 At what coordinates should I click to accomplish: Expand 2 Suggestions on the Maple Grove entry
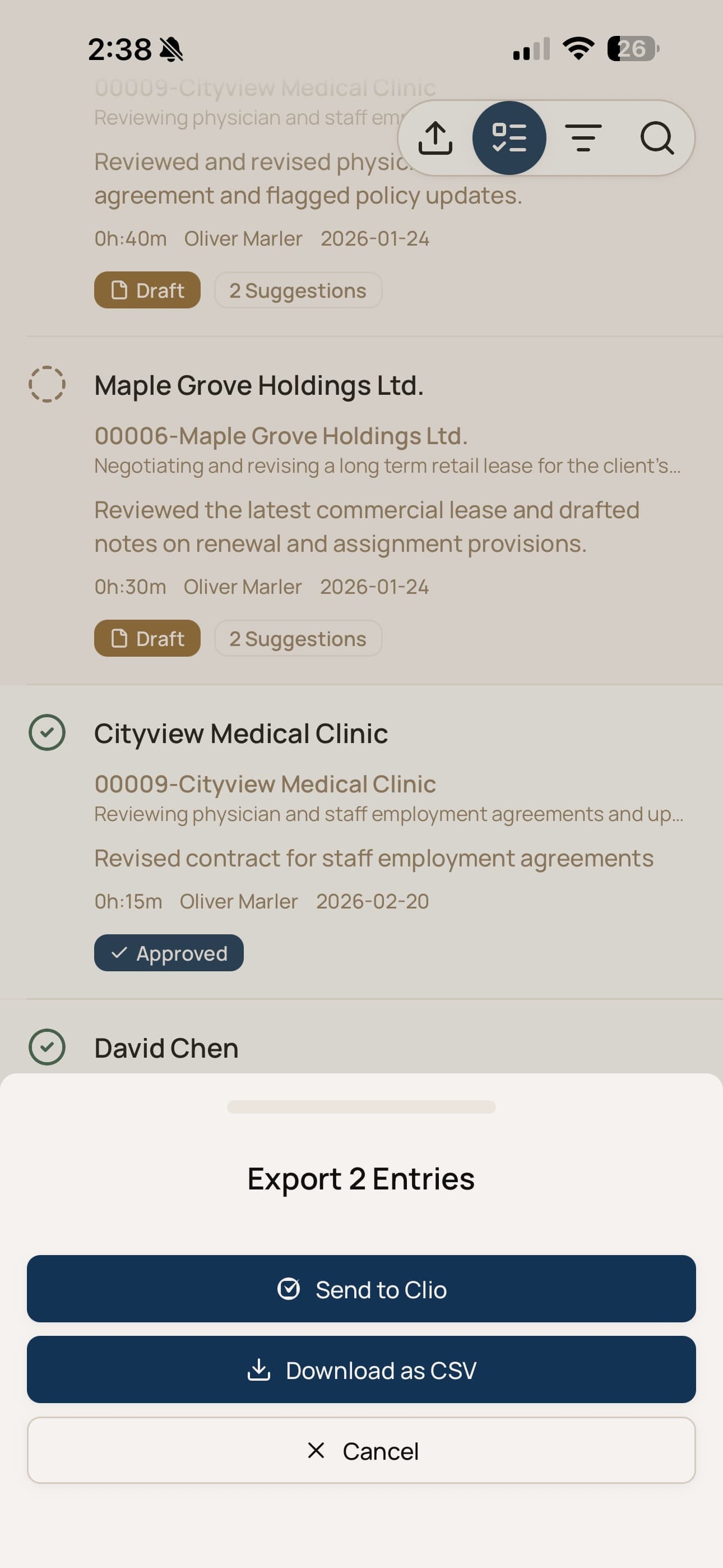pyautogui.click(x=298, y=638)
